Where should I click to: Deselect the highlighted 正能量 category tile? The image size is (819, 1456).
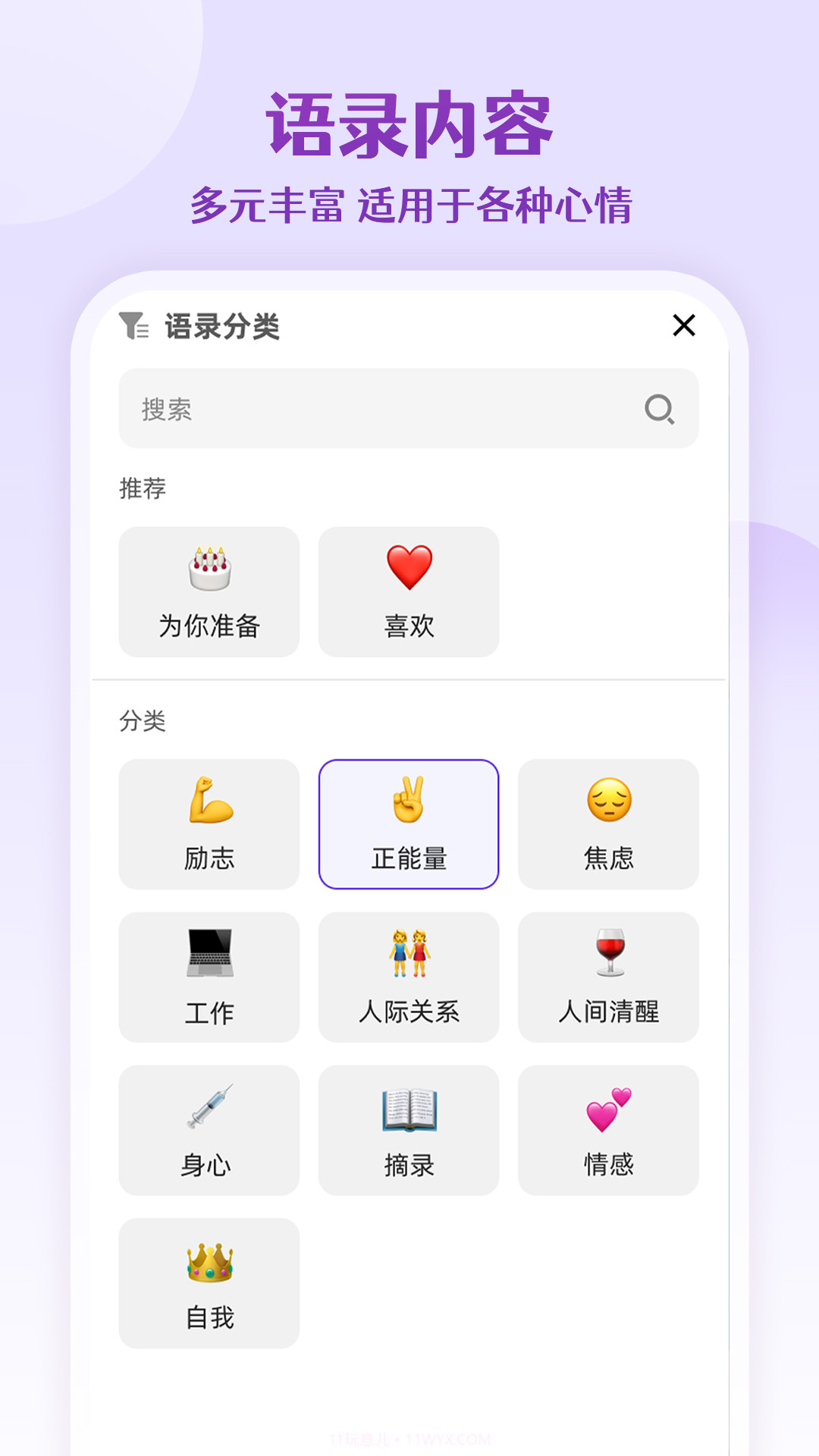coord(409,824)
